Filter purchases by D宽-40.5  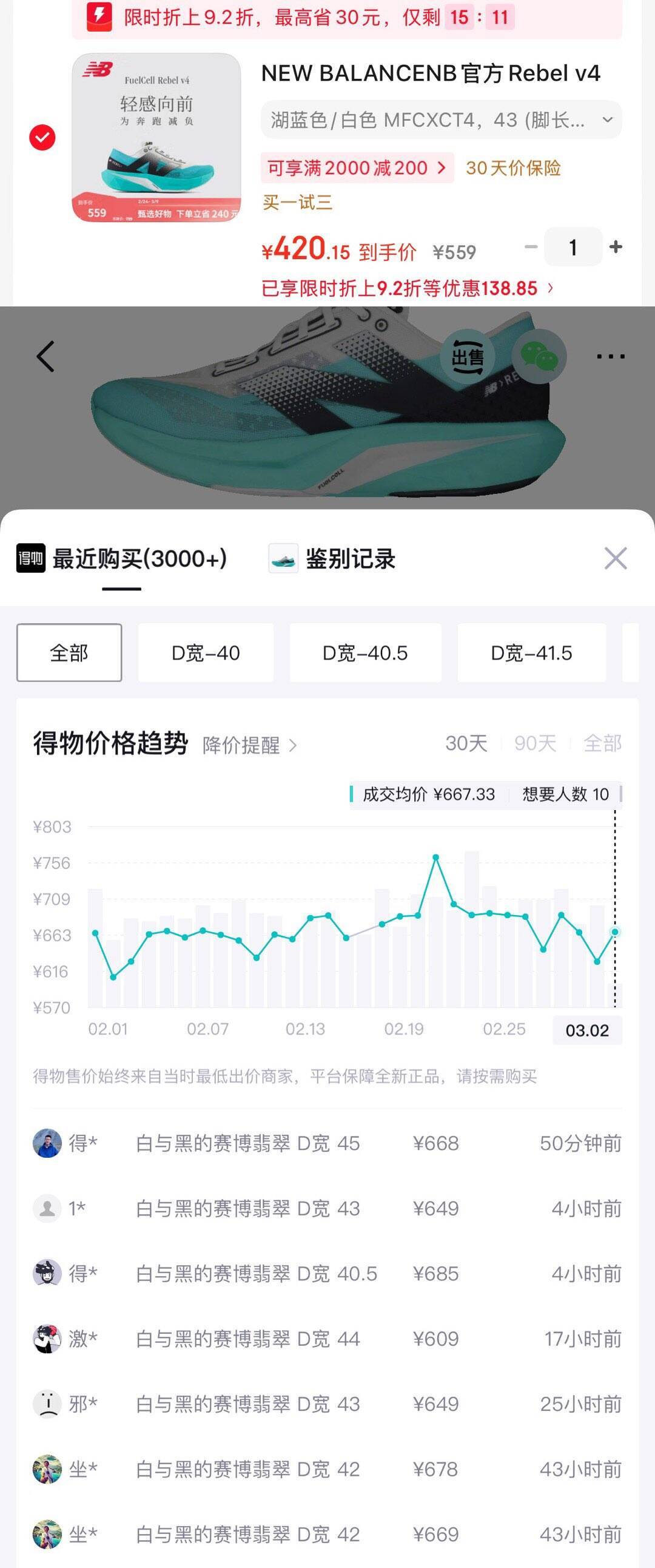pos(365,652)
